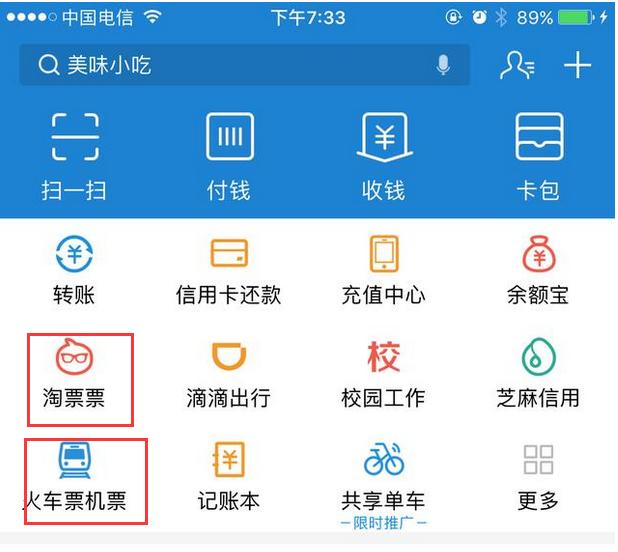The height and width of the screenshot is (552, 618).
Task: Open 共享单车 bike sharing
Action: click(x=384, y=478)
